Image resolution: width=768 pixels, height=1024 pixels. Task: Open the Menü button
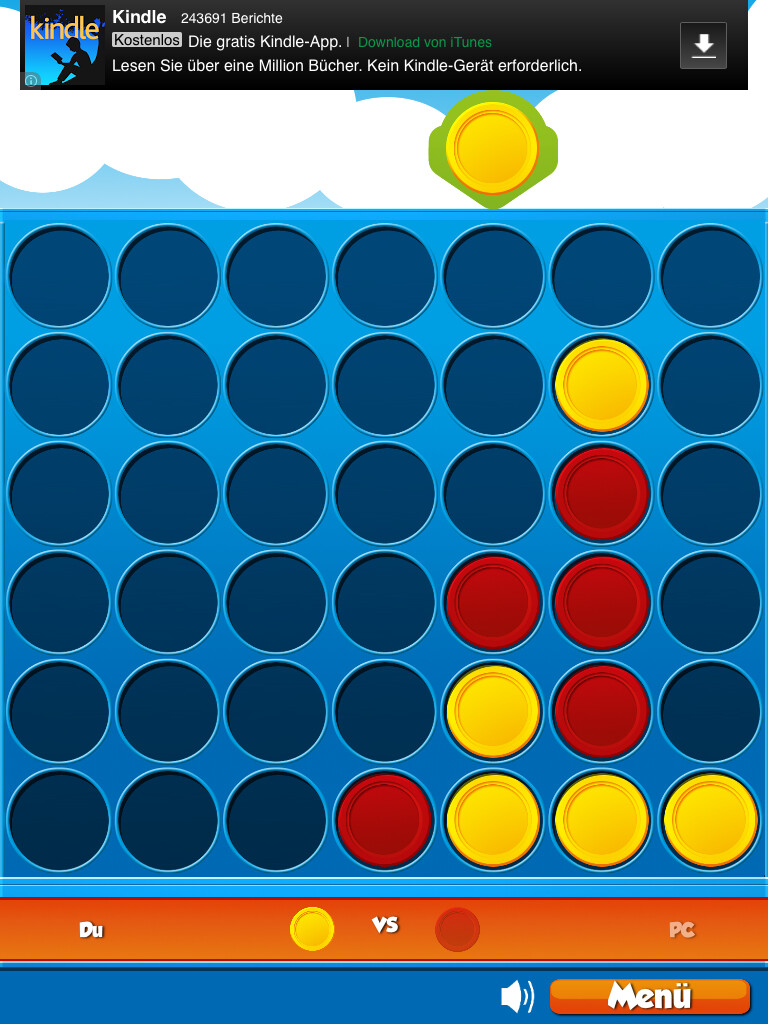[649, 996]
